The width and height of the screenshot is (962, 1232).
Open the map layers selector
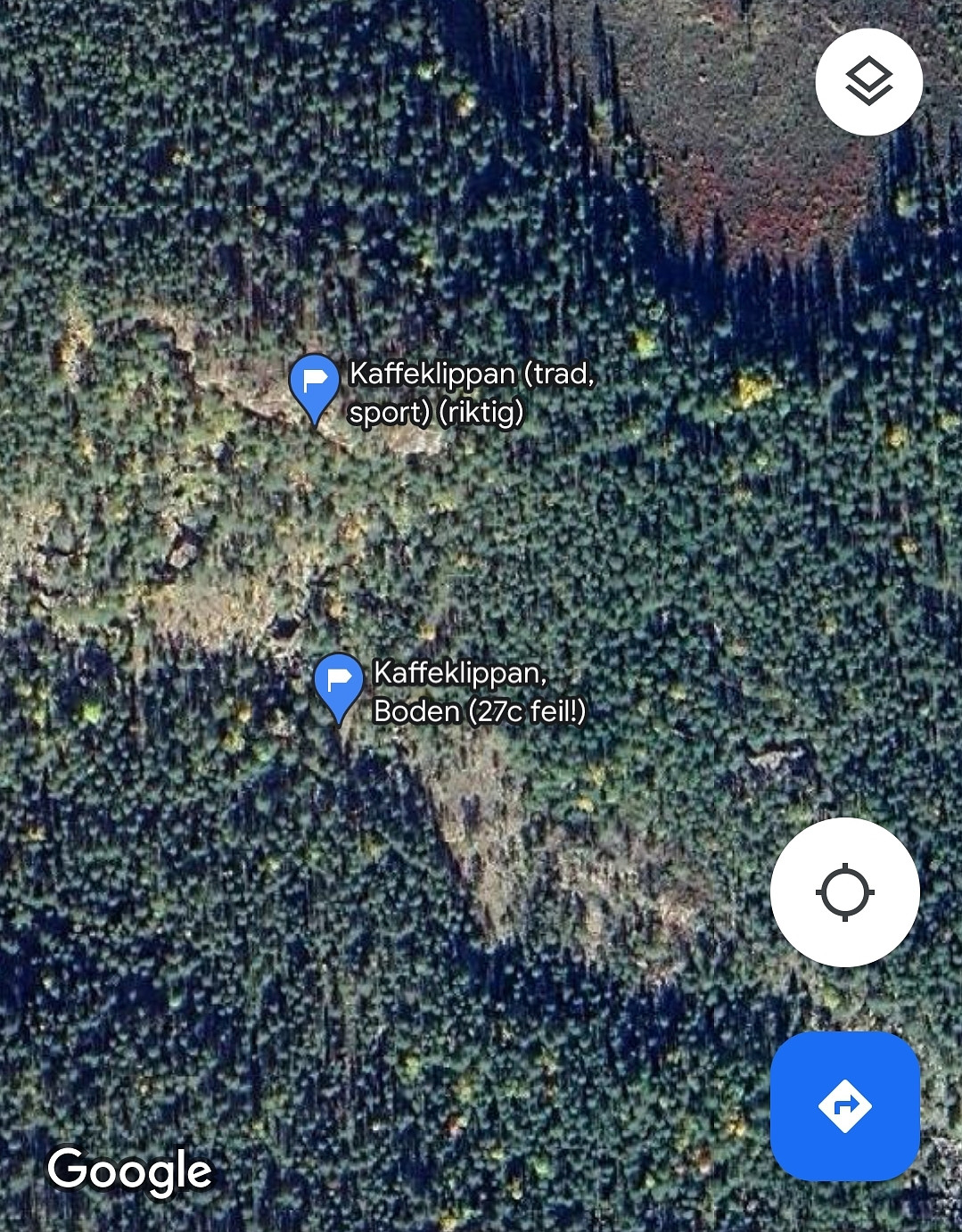point(868,82)
